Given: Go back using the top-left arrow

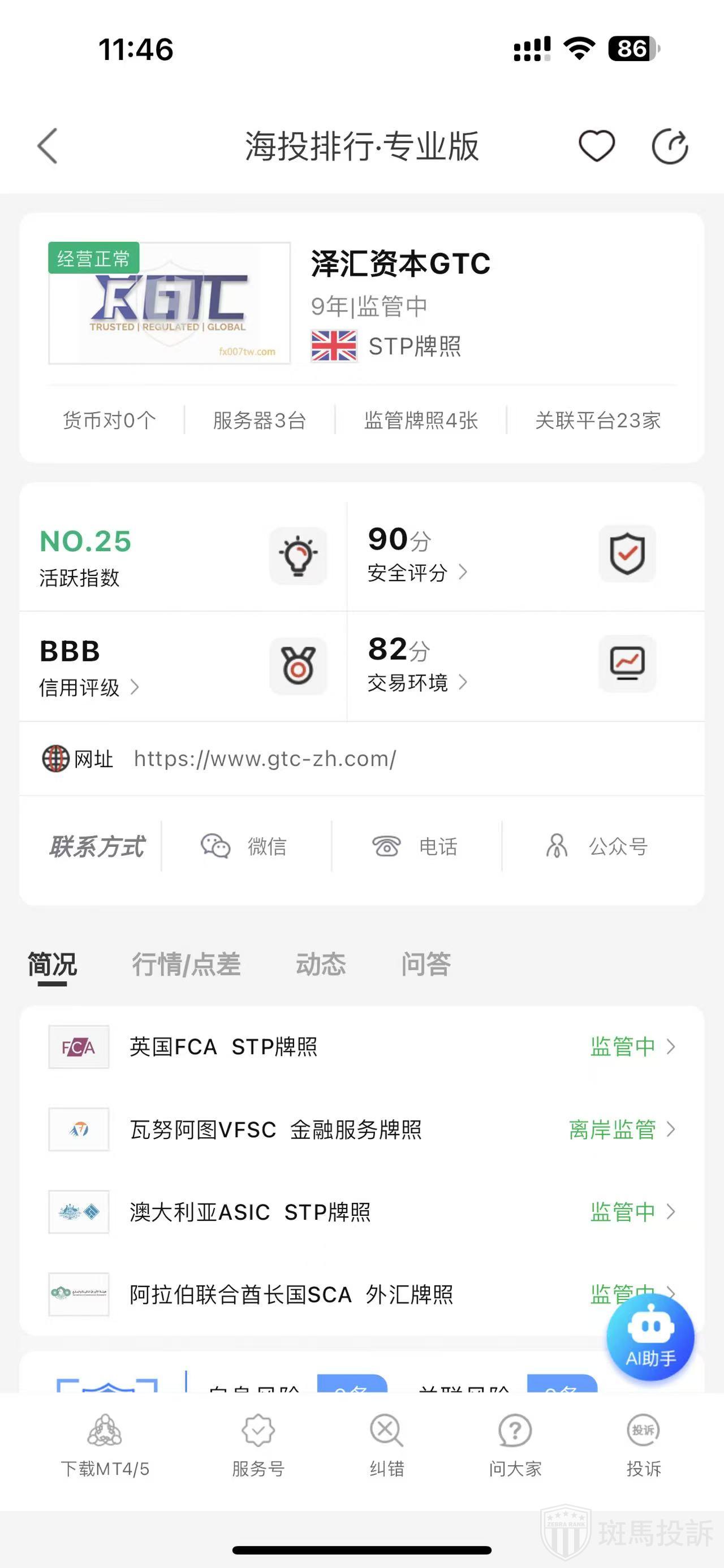Looking at the screenshot, I should 48,146.
